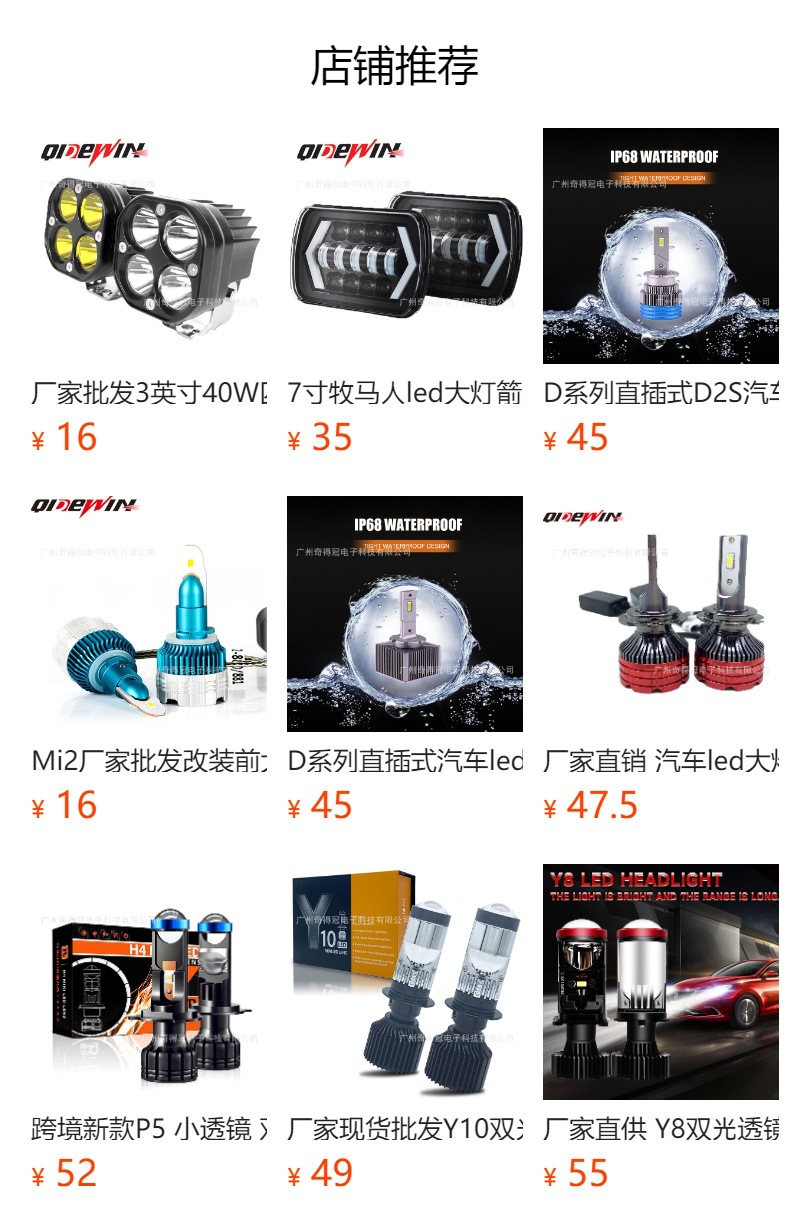Open 厂家直供 Y8双光透镜 product

[661, 982]
